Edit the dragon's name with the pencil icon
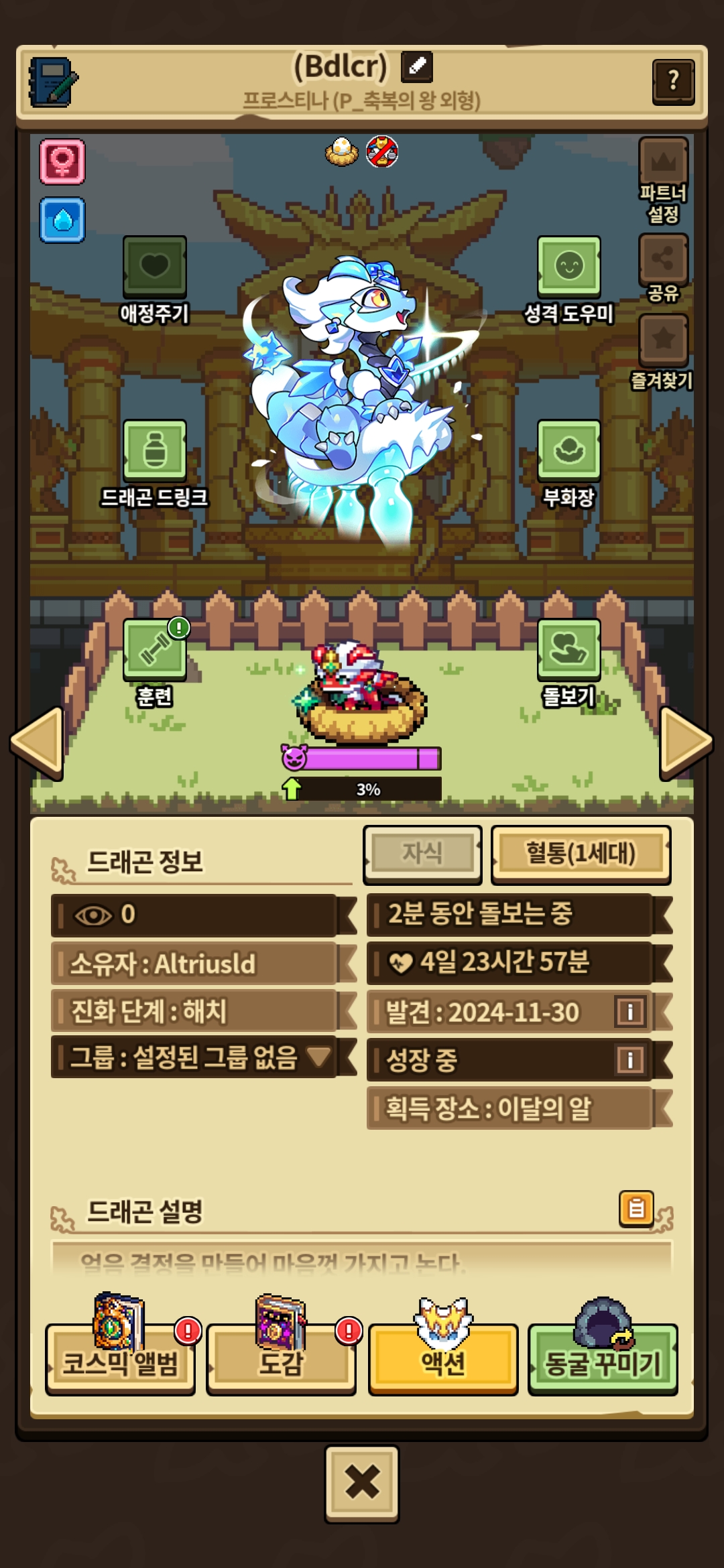This screenshot has width=724, height=1568. click(x=416, y=66)
